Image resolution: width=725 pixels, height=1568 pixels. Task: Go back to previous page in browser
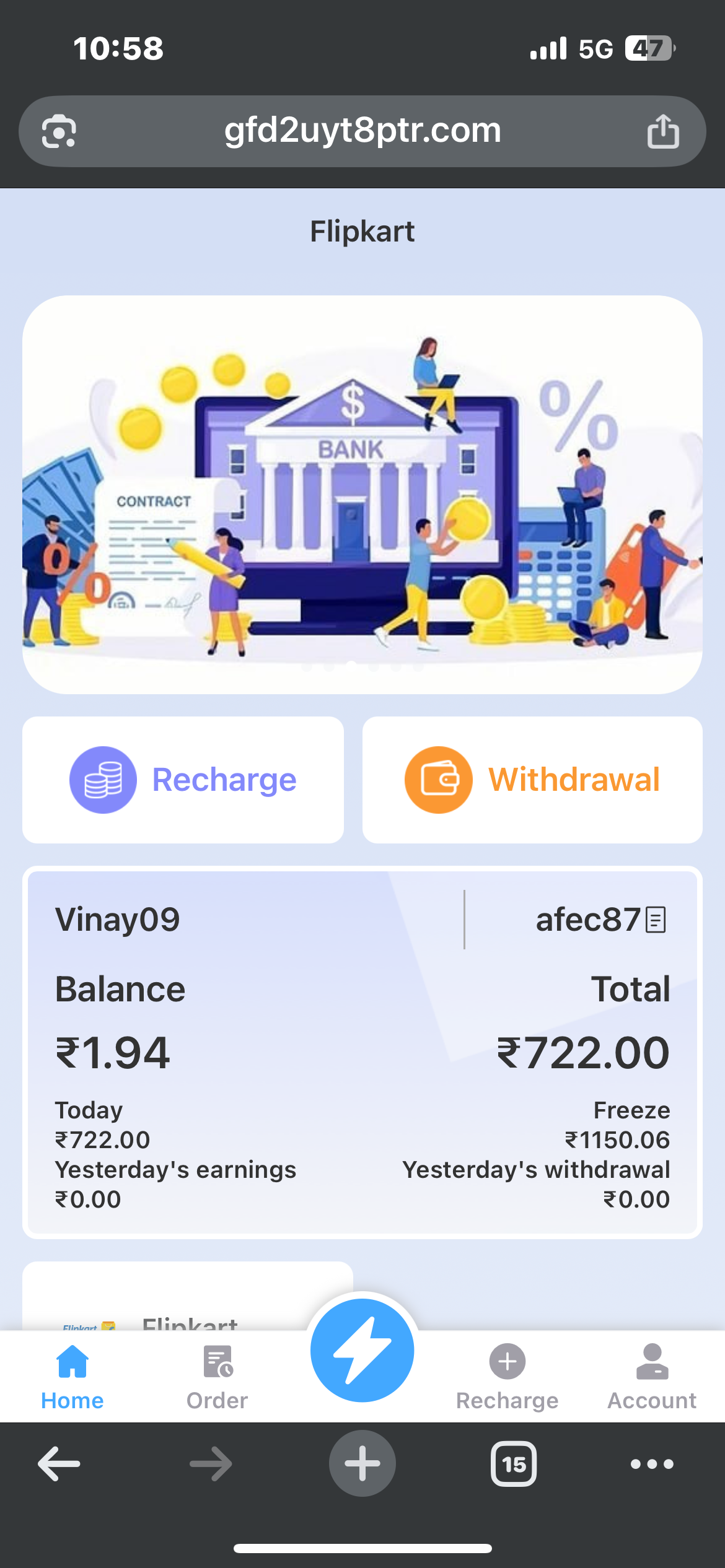[x=59, y=1464]
